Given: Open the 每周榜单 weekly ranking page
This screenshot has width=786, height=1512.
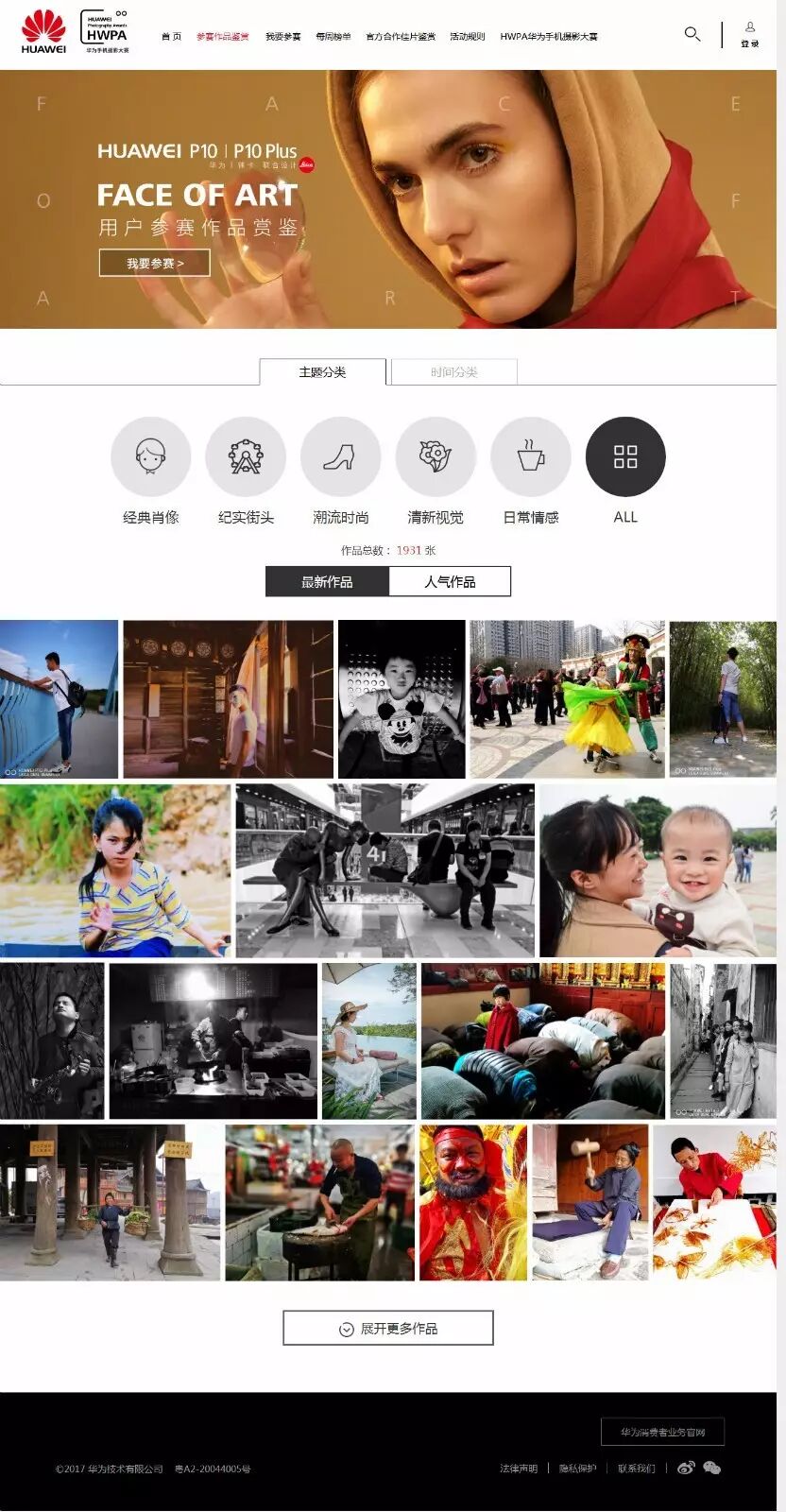Looking at the screenshot, I should 333,37.
